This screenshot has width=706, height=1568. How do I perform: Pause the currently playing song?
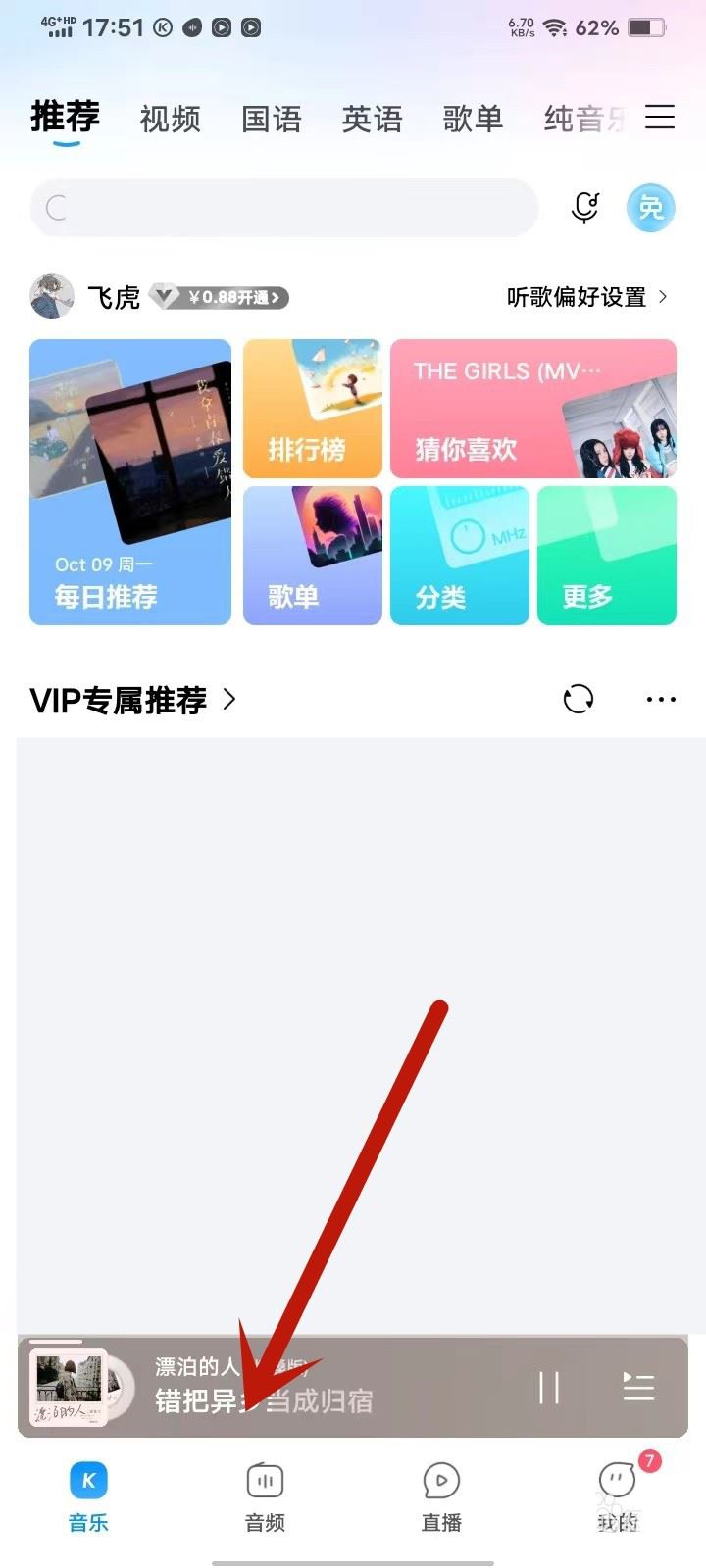coord(549,1387)
